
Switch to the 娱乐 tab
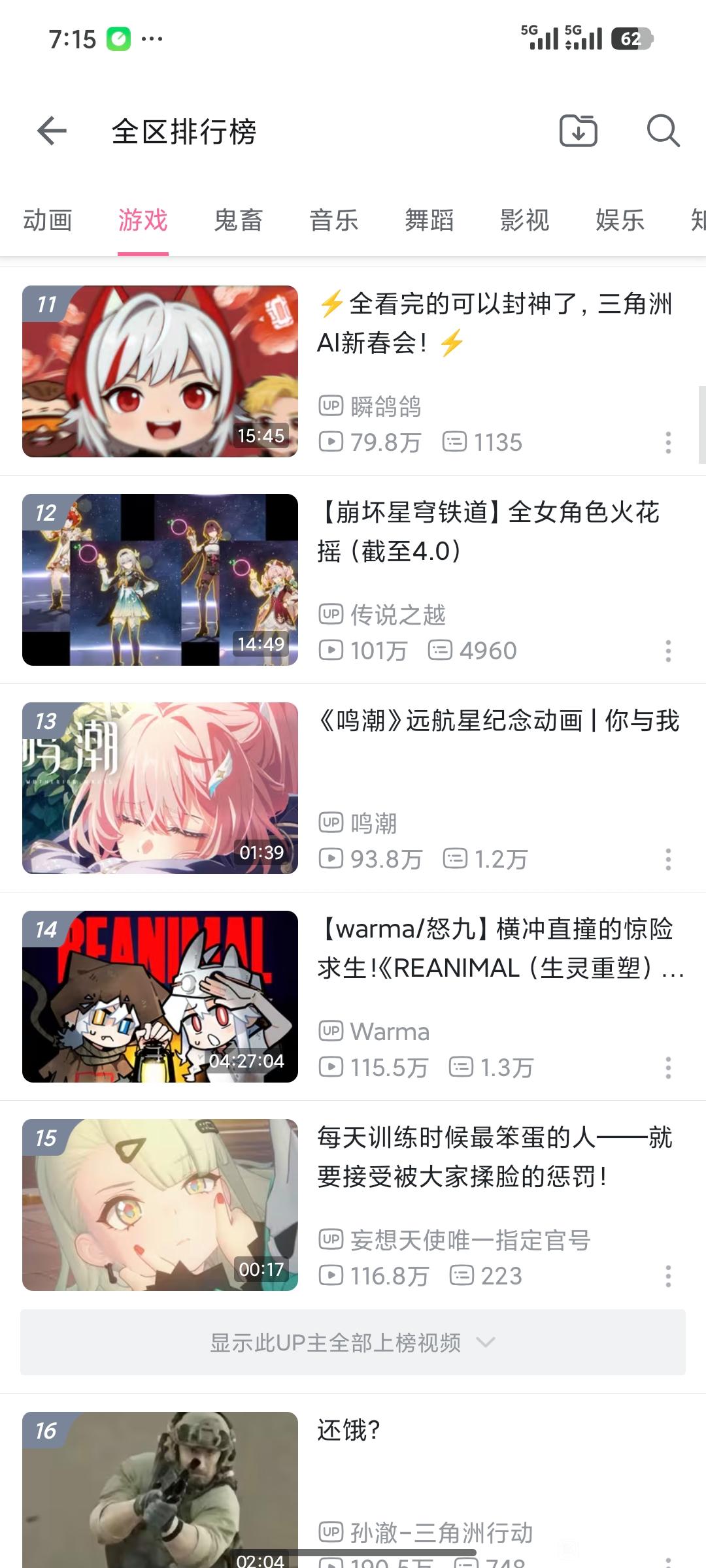tap(620, 221)
